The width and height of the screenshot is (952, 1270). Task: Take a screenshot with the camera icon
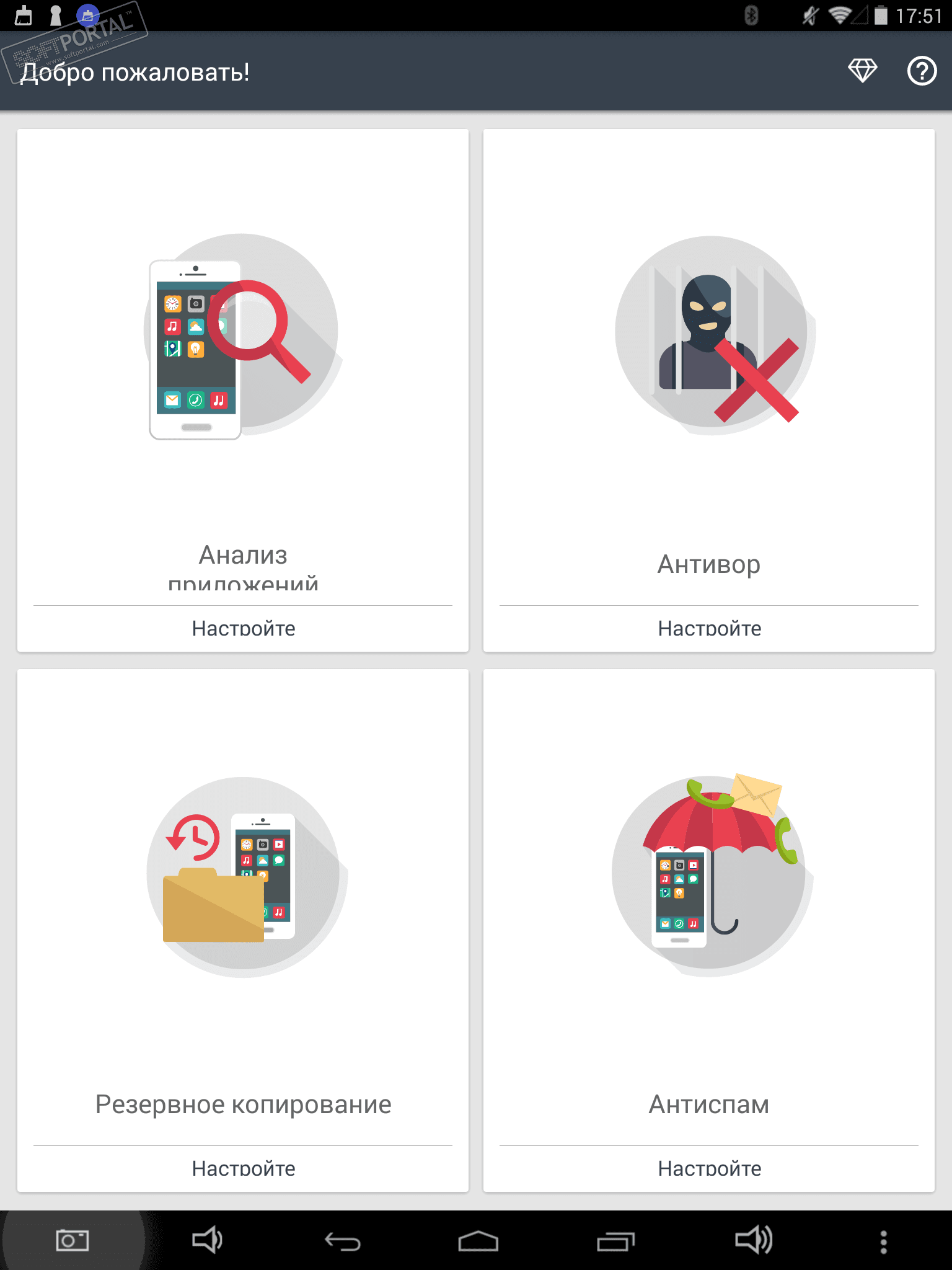(x=72, y=1240)
